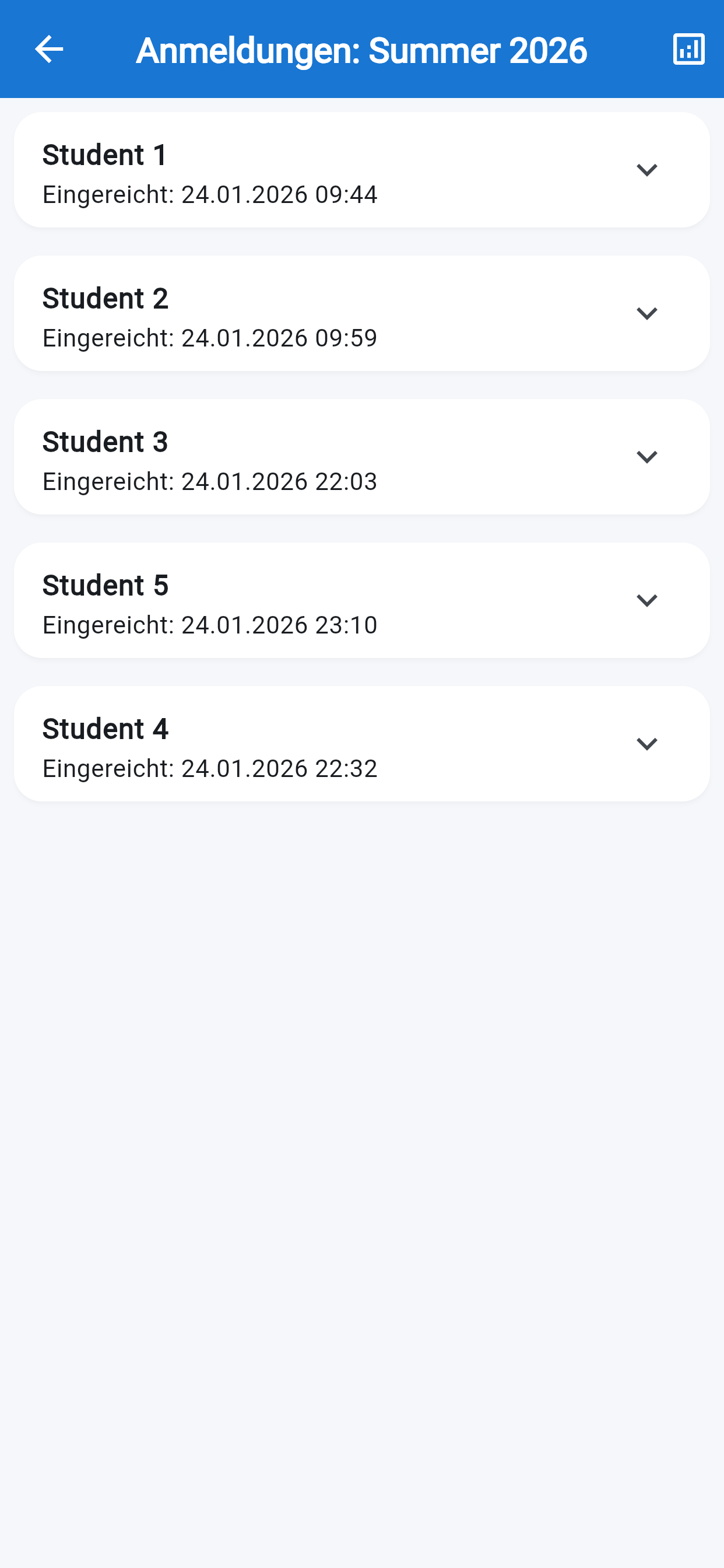Expand Student 2's registration details
The image size is (724, 1568).
[646, 313]
